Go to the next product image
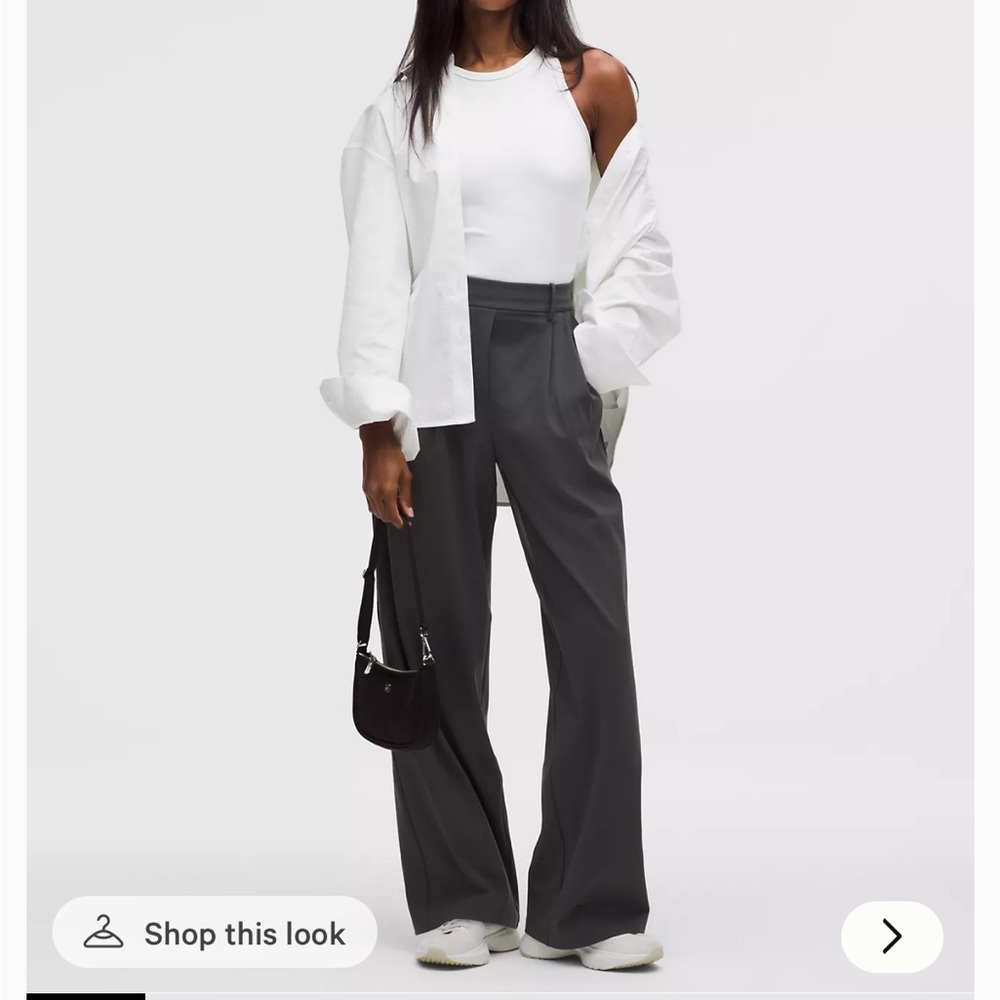 pos(891,937)
